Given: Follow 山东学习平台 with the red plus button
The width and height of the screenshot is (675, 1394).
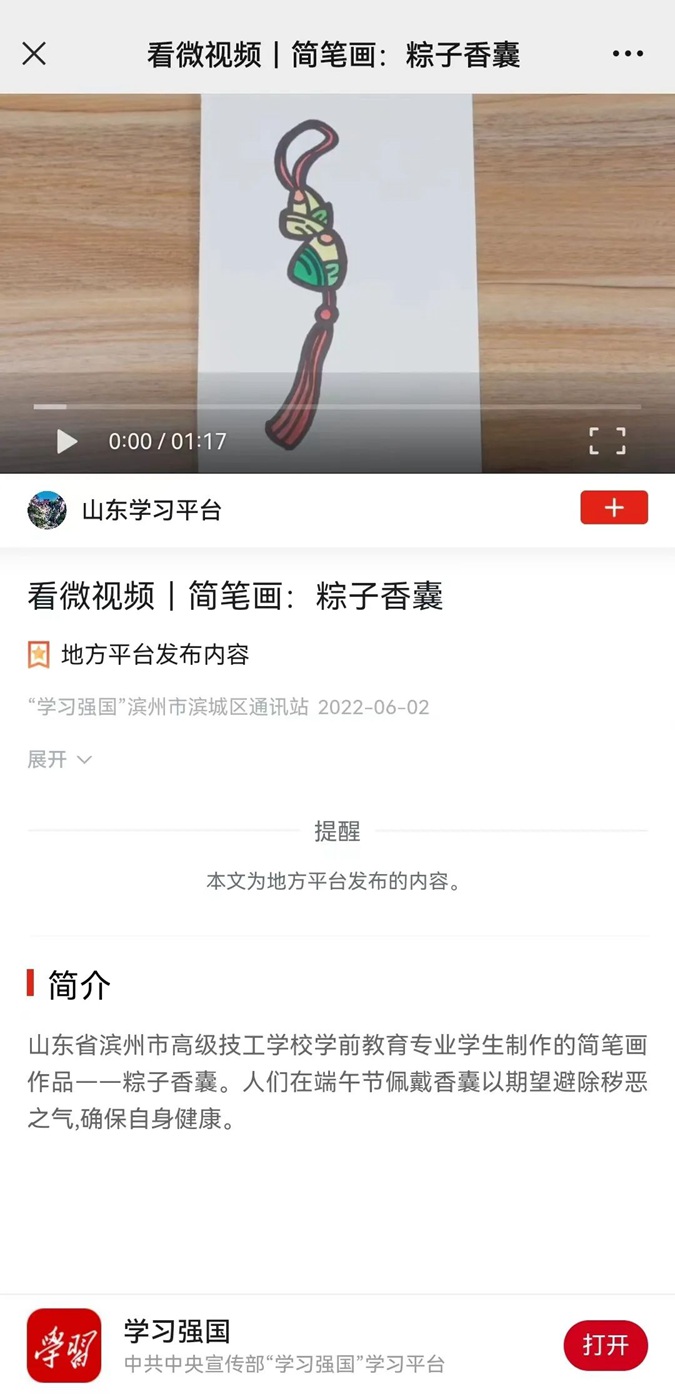Looking at the screenshot, I should click(x=613, y=508).
